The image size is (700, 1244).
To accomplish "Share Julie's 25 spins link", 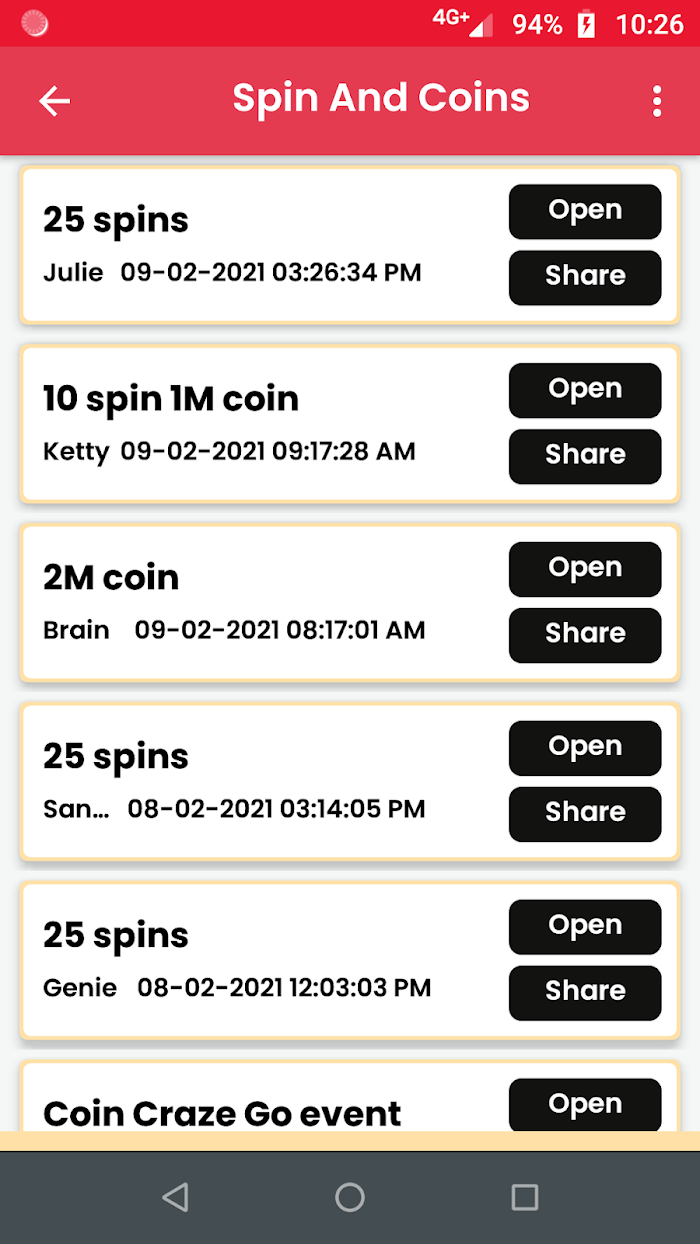I will coord(585,277).
